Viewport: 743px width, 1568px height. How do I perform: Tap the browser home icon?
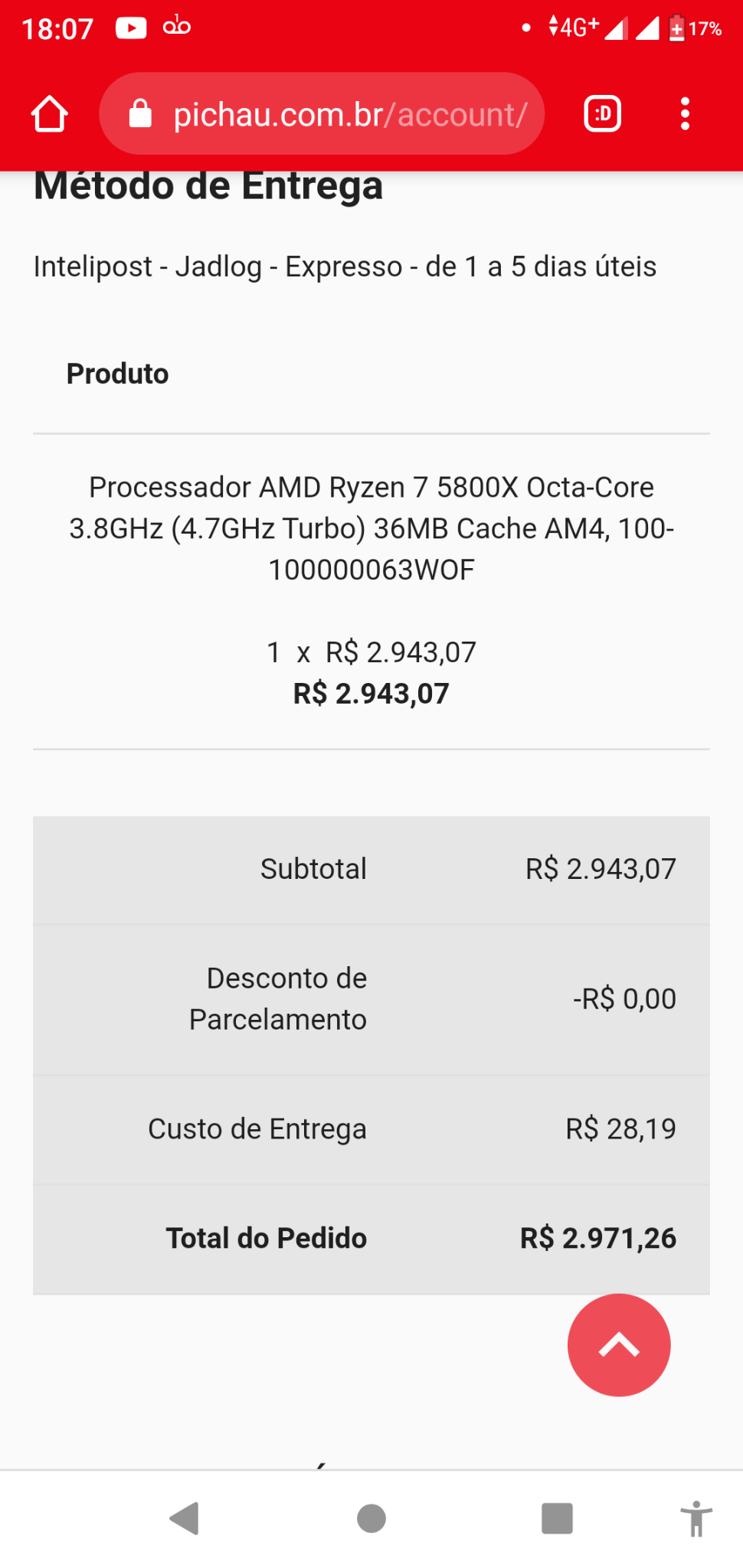pos(50,114)
